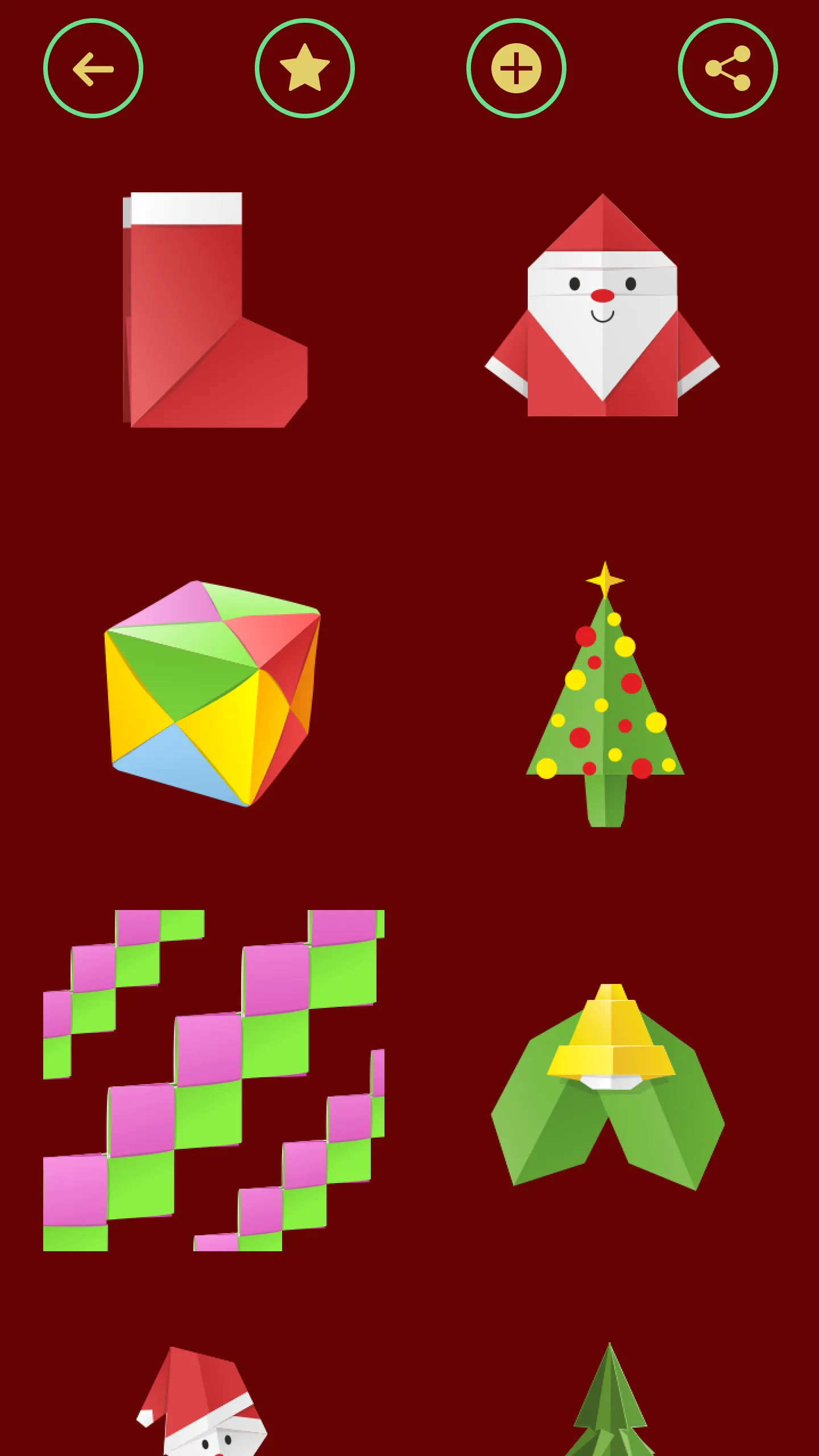Open the Santa with floppy hat origami
Screen dimensions: 819x1456
tap(202, 1401)
